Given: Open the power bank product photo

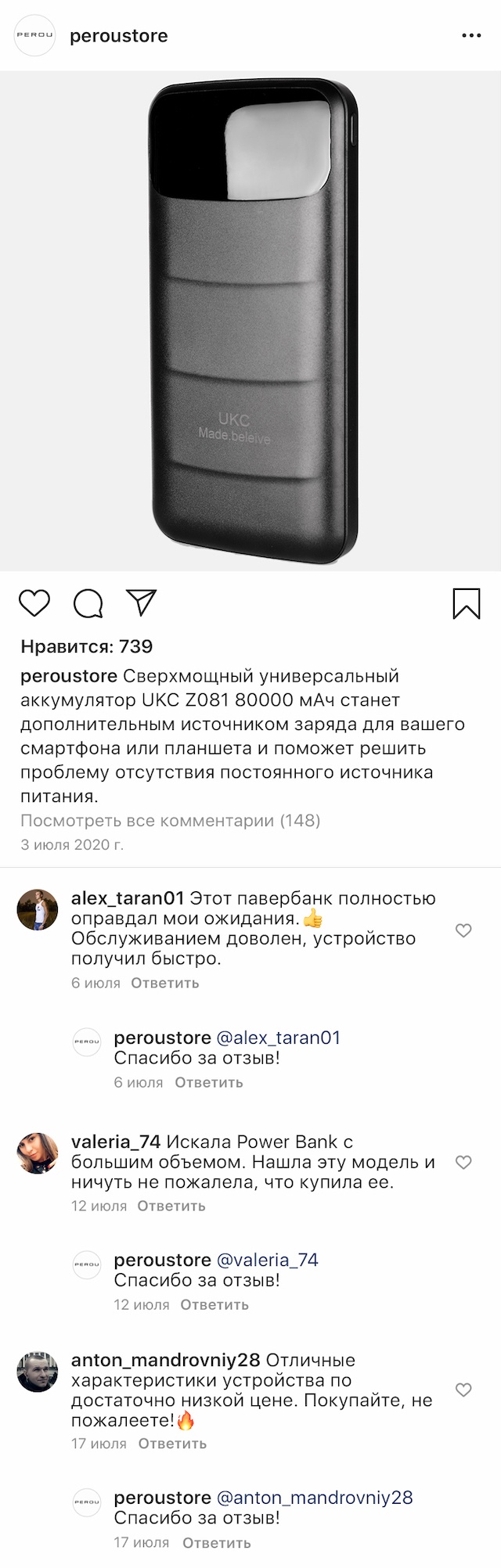Looking at the screenshot, I should (250, 321).
